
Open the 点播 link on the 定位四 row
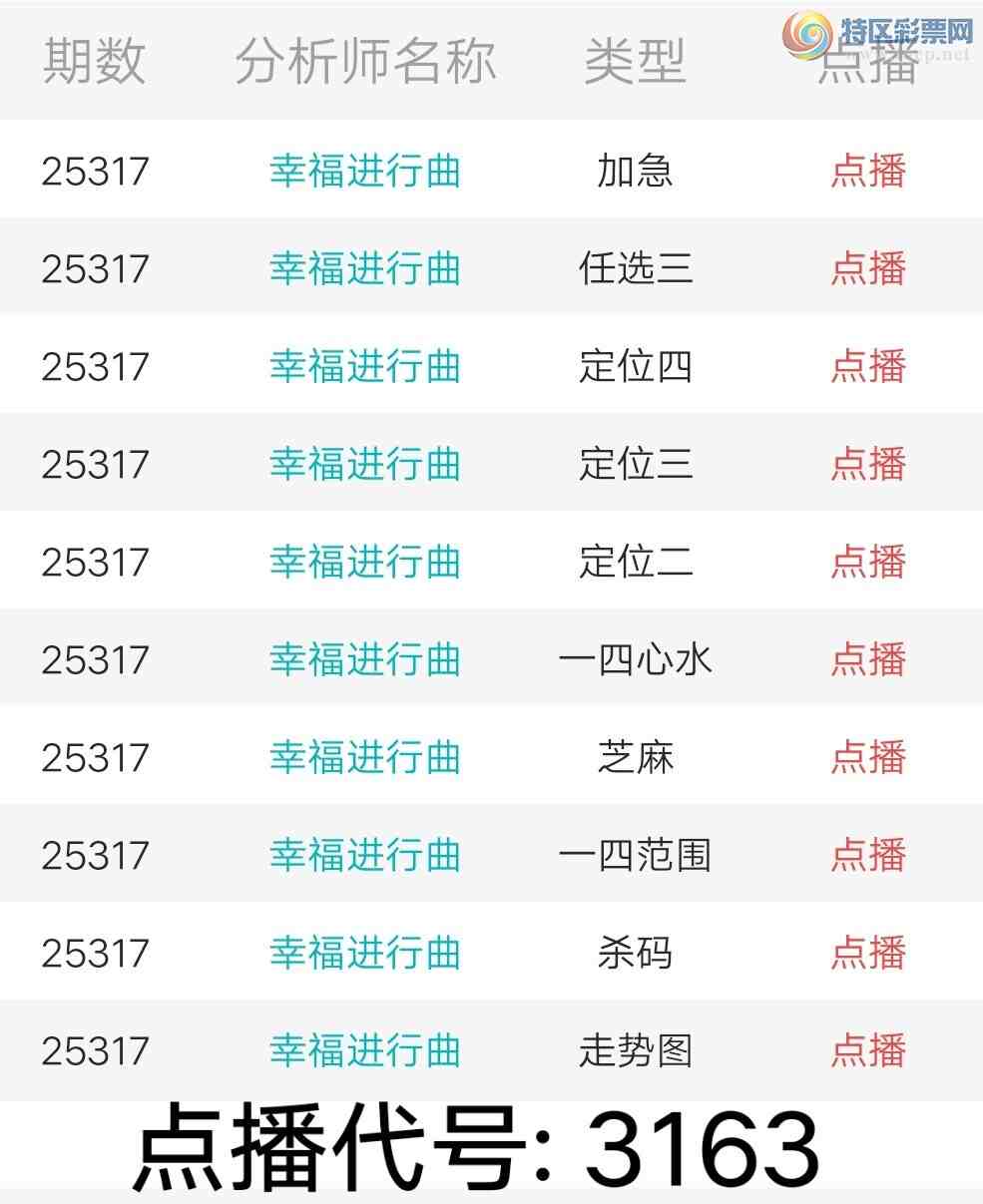coord(868,367)
